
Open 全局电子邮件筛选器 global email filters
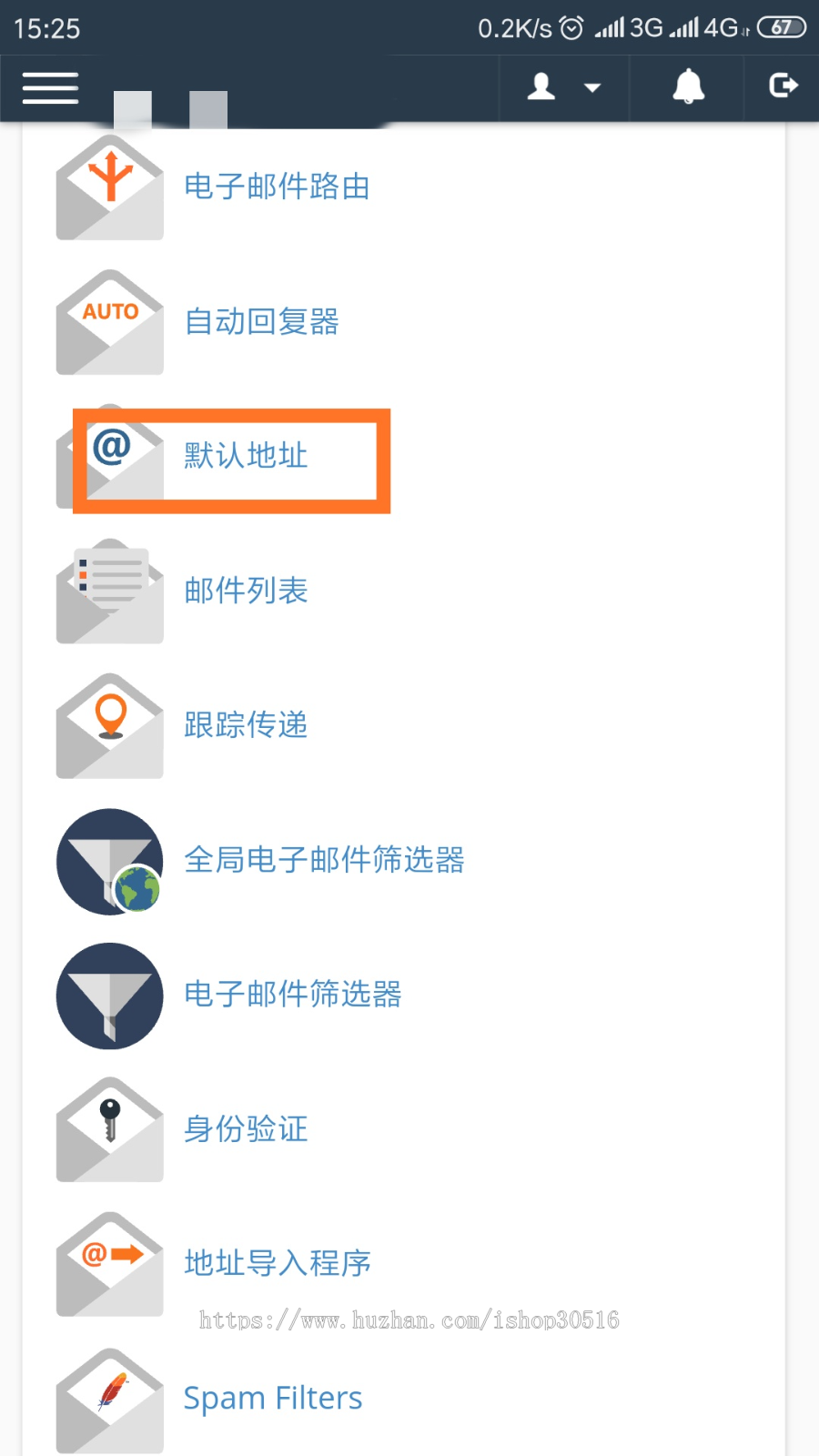pyautogui.click(x=324, y=860)
